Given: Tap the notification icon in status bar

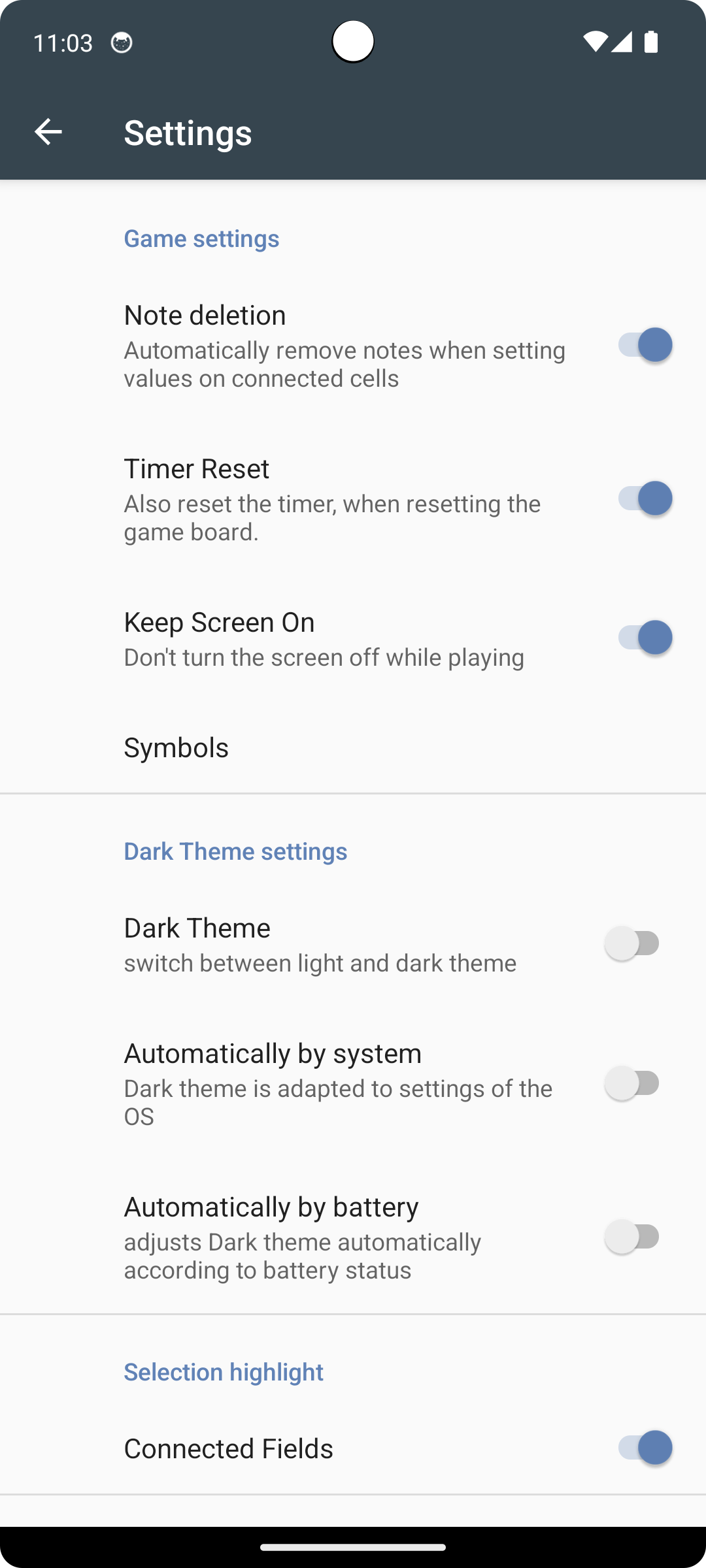Looking at the screenshot, I should click(122, 43).
